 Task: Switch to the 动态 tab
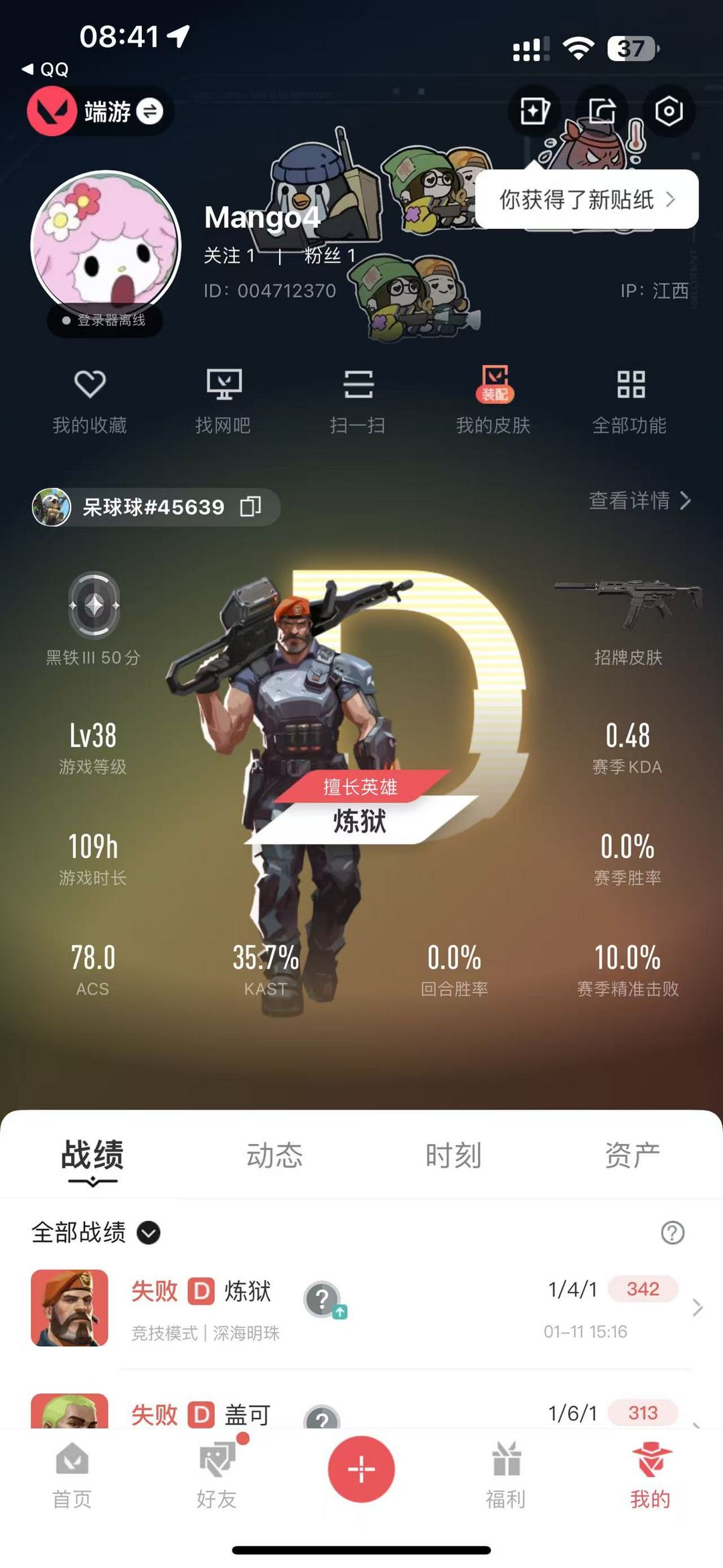[x=274, y=1155]
